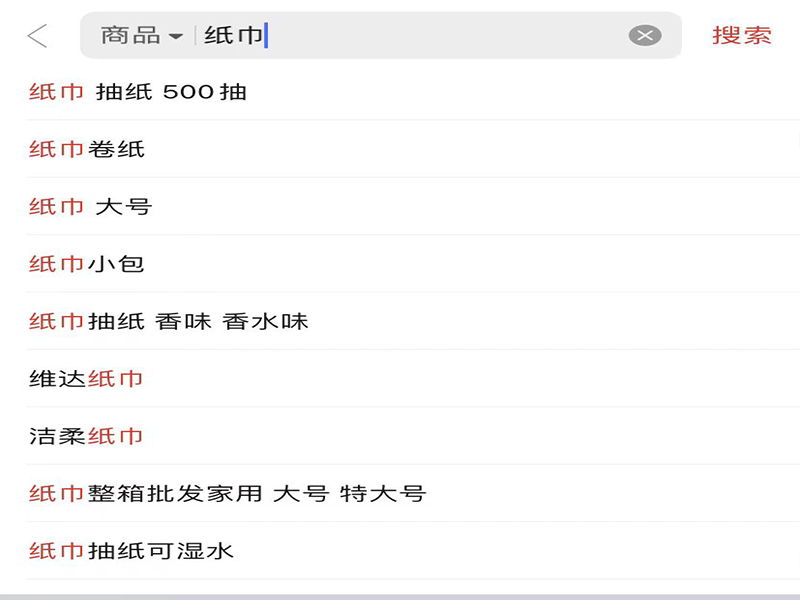800x600 pixels.
Task: Go back using the top-left arrow
Action: pyautogui.click(x=37, y=36)
